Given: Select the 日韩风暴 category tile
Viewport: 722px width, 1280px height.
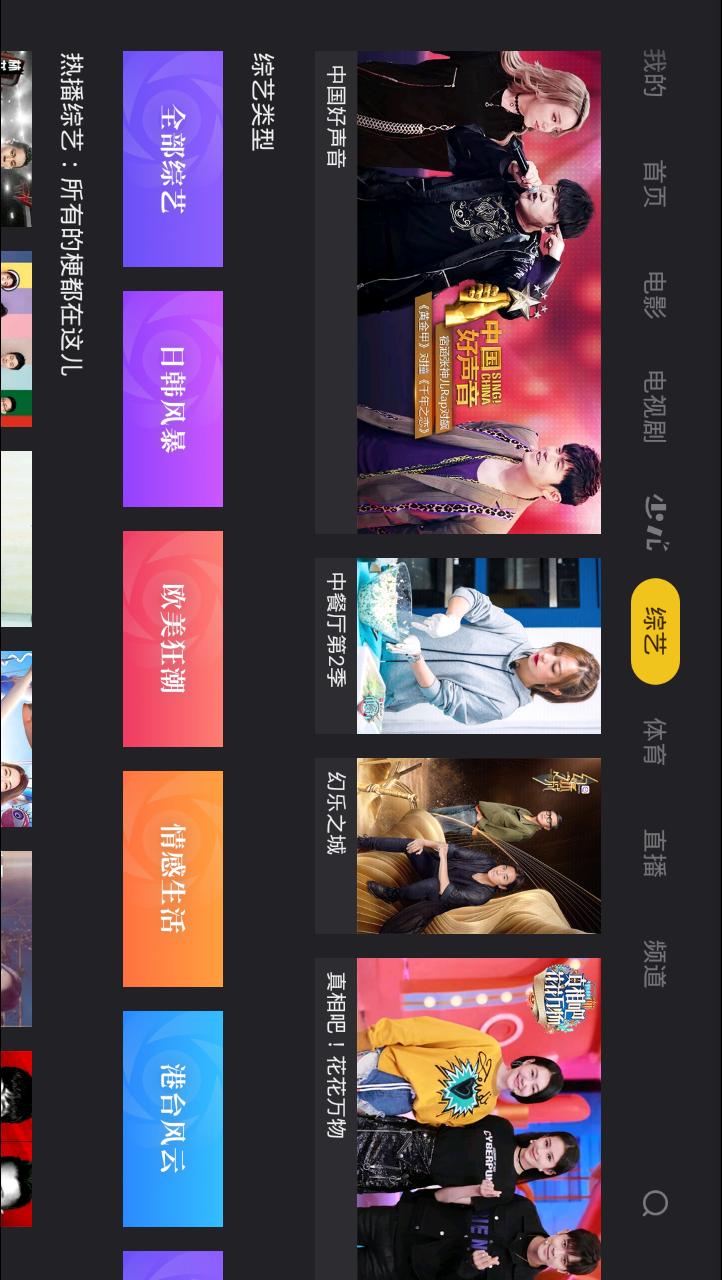Looking at the screenshot, I should 173,399.
